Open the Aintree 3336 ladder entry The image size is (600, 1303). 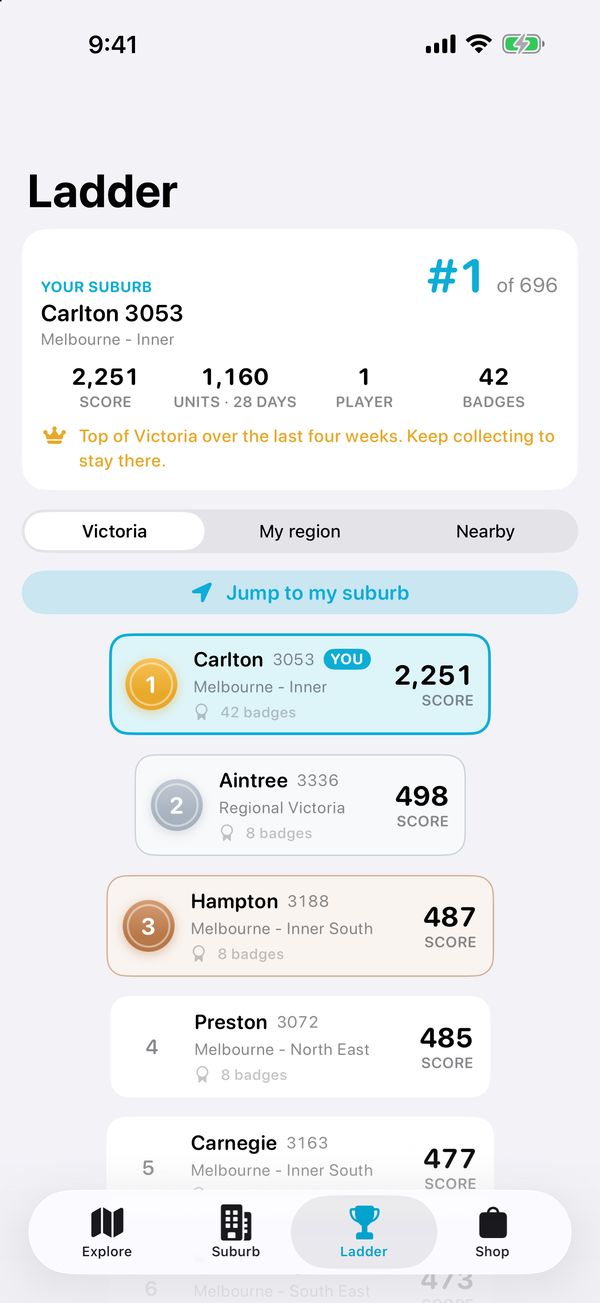pyautogui.click(x=300, y=805)
